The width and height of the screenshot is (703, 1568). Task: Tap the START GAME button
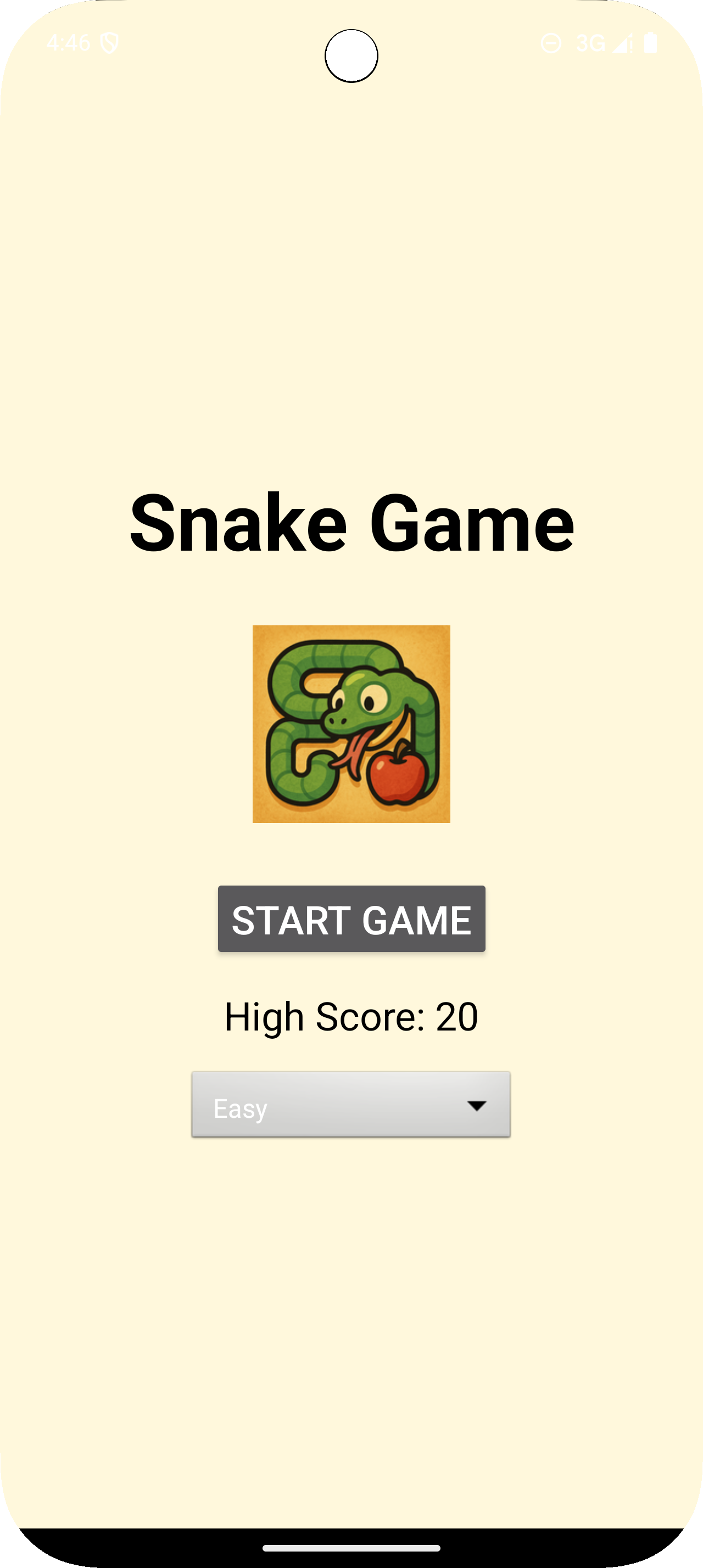[351, 919]
